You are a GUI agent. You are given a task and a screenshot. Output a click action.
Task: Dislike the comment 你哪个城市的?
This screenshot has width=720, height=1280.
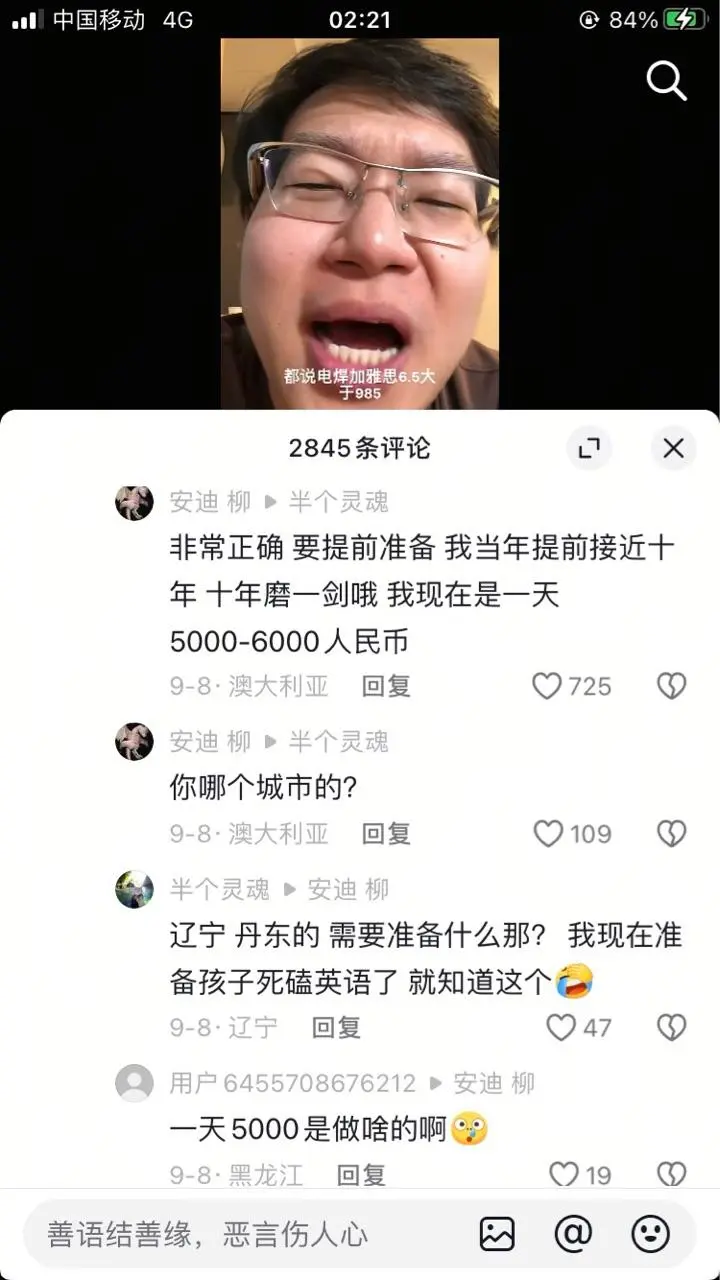click(671, 833)
